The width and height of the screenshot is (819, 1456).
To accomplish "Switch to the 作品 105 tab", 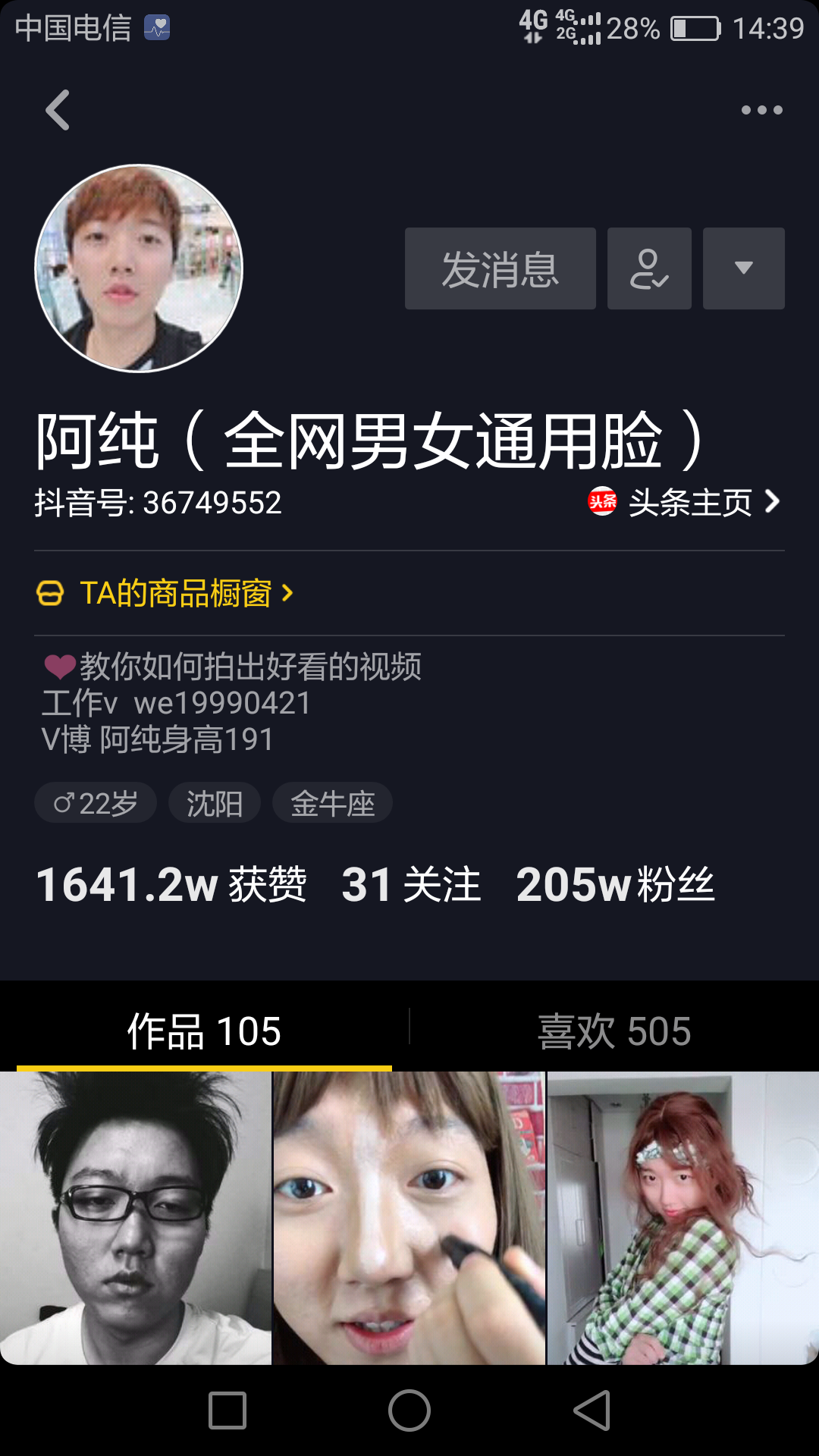I will pos(204,1031).
